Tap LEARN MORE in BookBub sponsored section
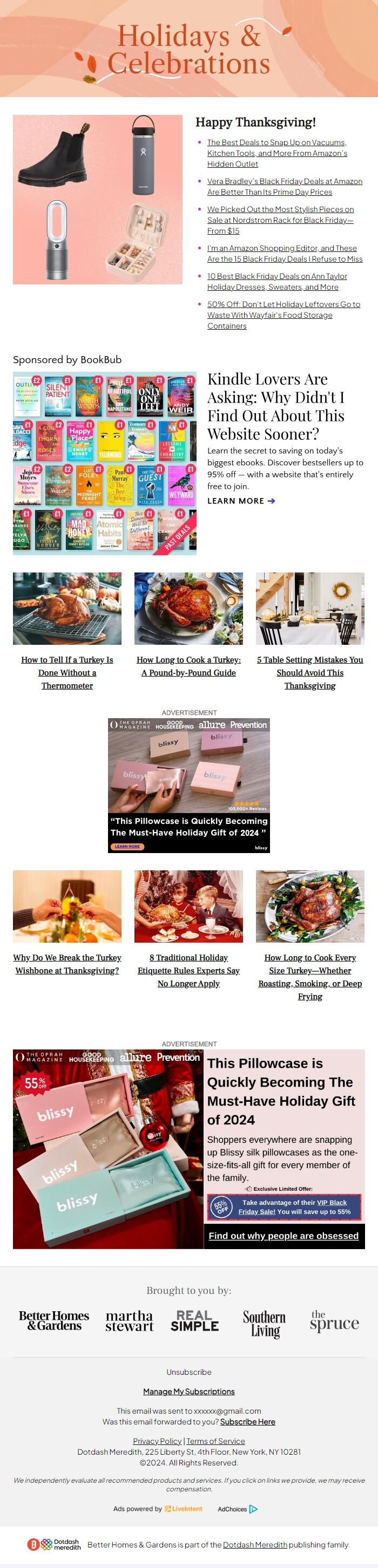 click(241, 500)
